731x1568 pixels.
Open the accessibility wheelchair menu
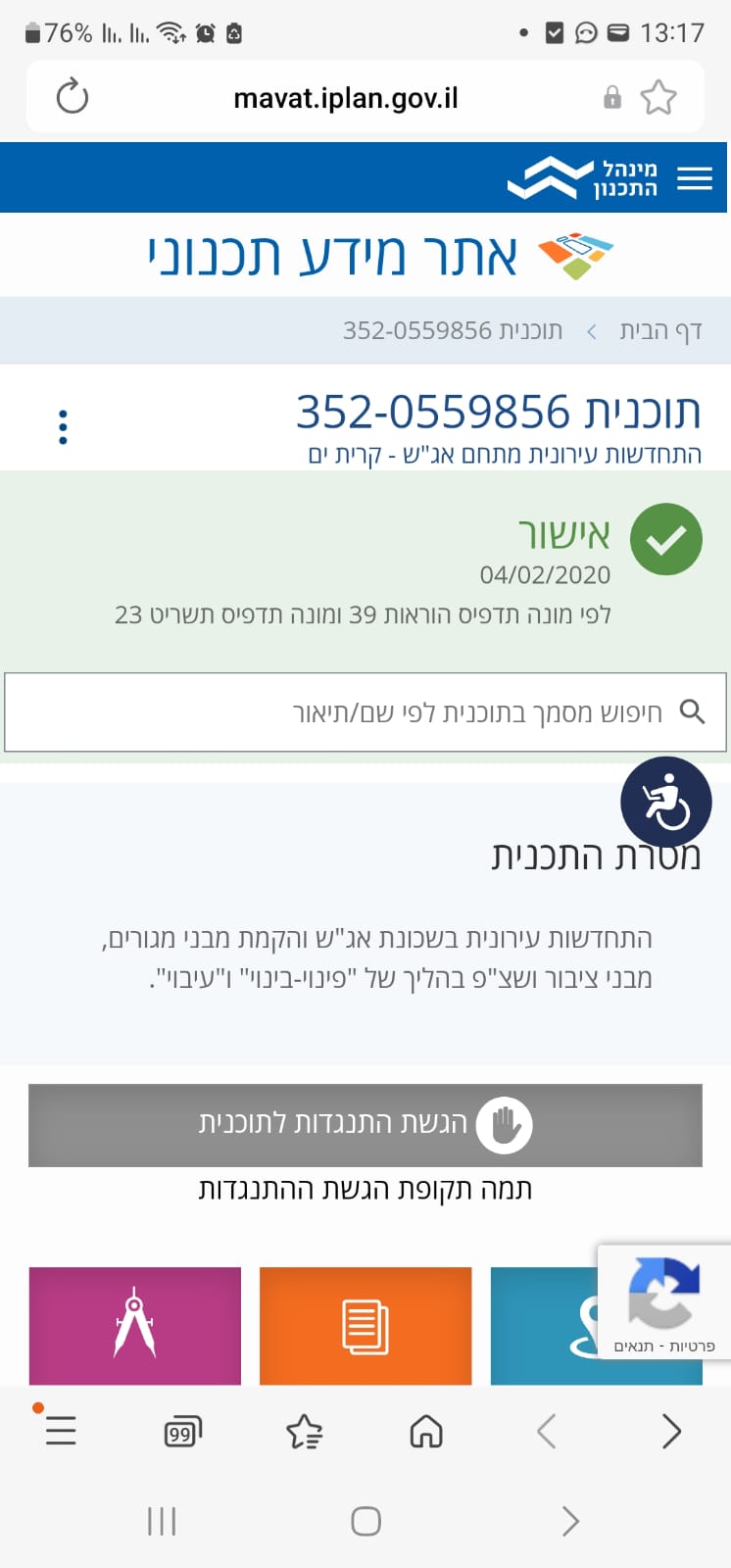pos(666,802)
